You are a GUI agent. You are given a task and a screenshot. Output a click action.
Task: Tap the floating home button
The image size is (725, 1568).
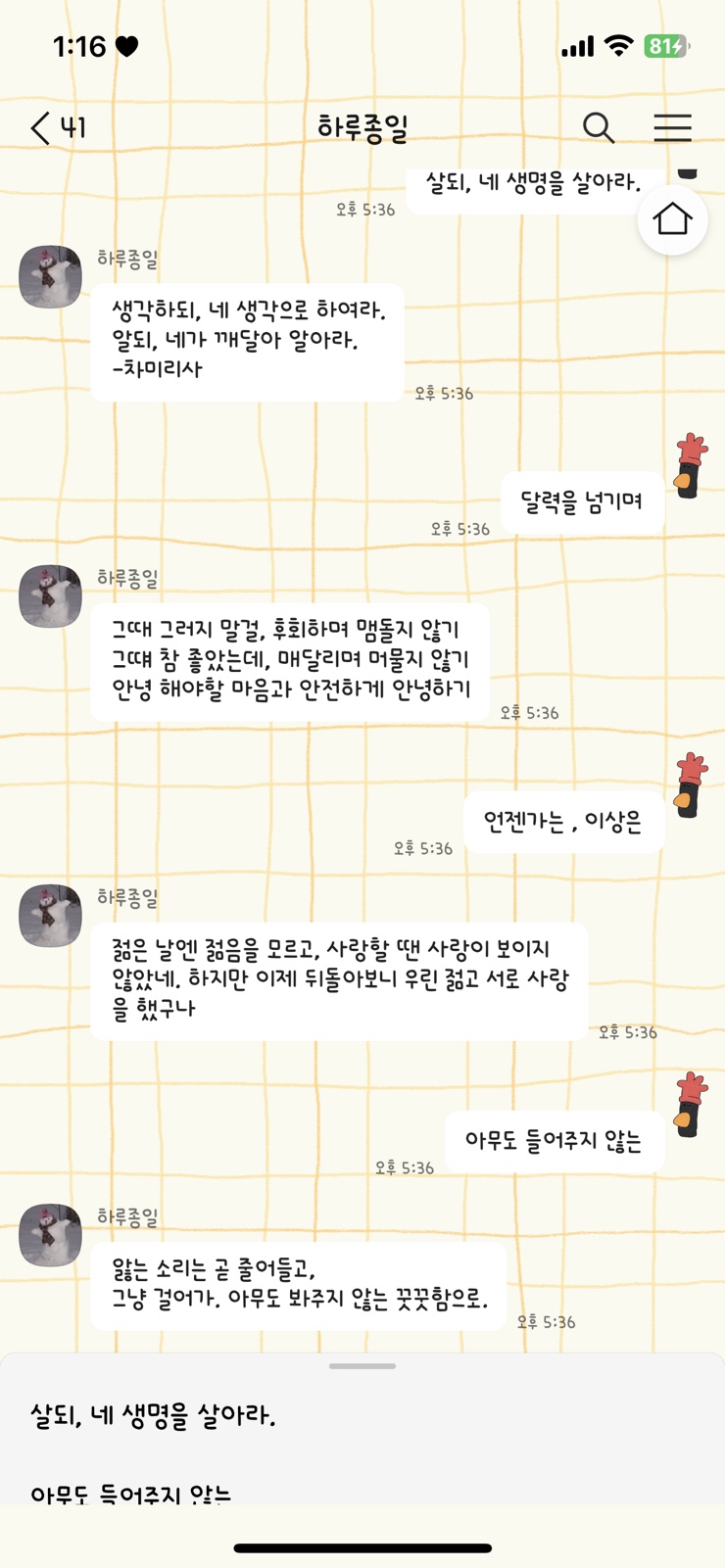click(x=672, y=219)
